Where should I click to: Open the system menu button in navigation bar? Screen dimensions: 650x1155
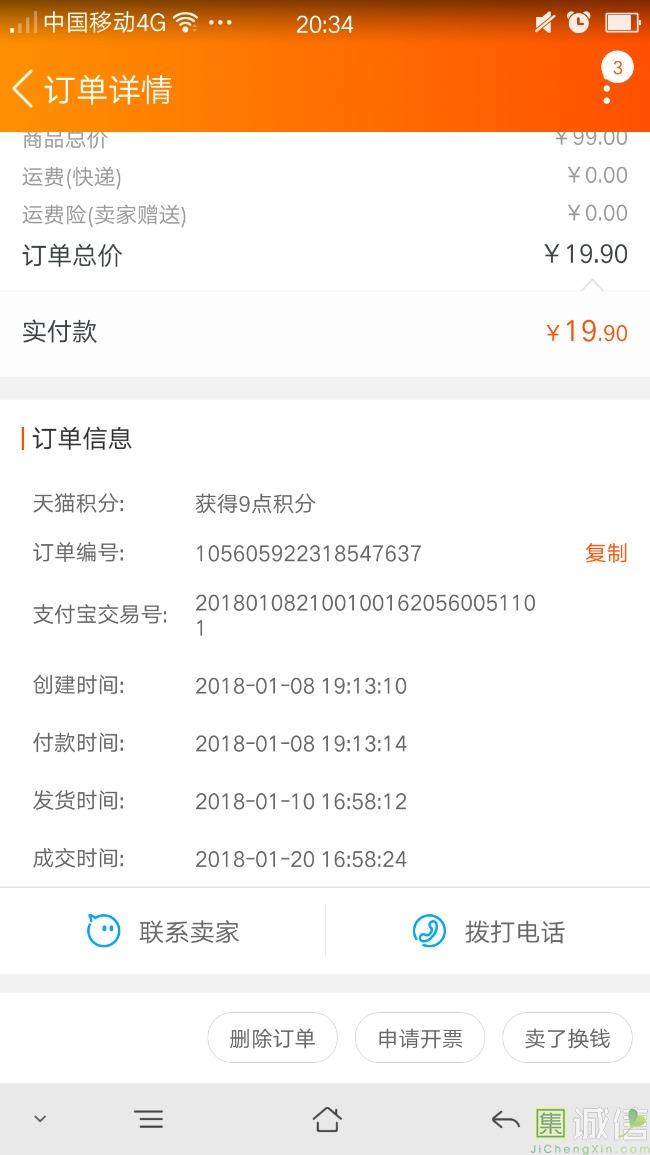tap(150, 1120)
